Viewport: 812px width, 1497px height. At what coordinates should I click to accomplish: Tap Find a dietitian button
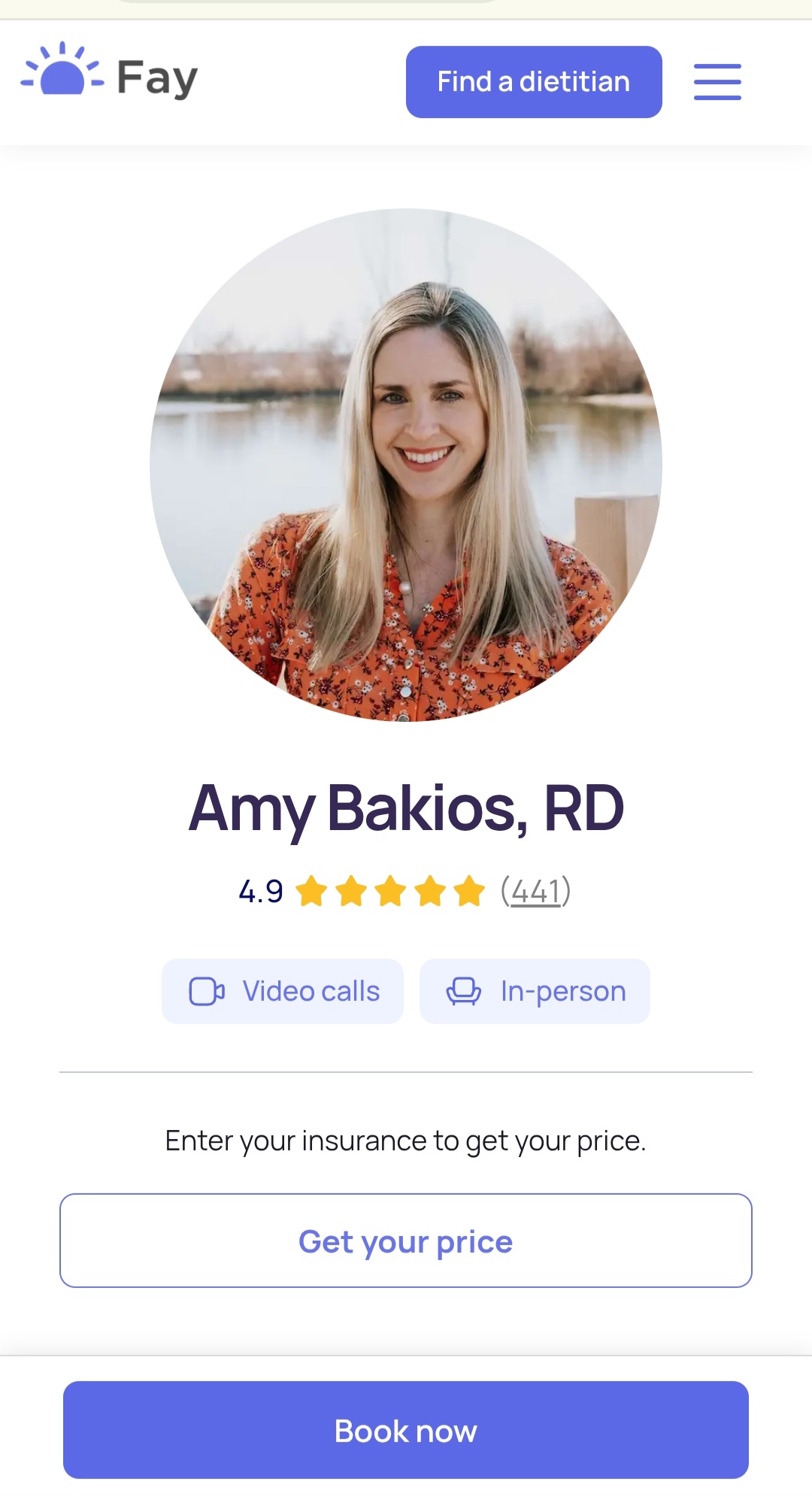click(534, 82)
